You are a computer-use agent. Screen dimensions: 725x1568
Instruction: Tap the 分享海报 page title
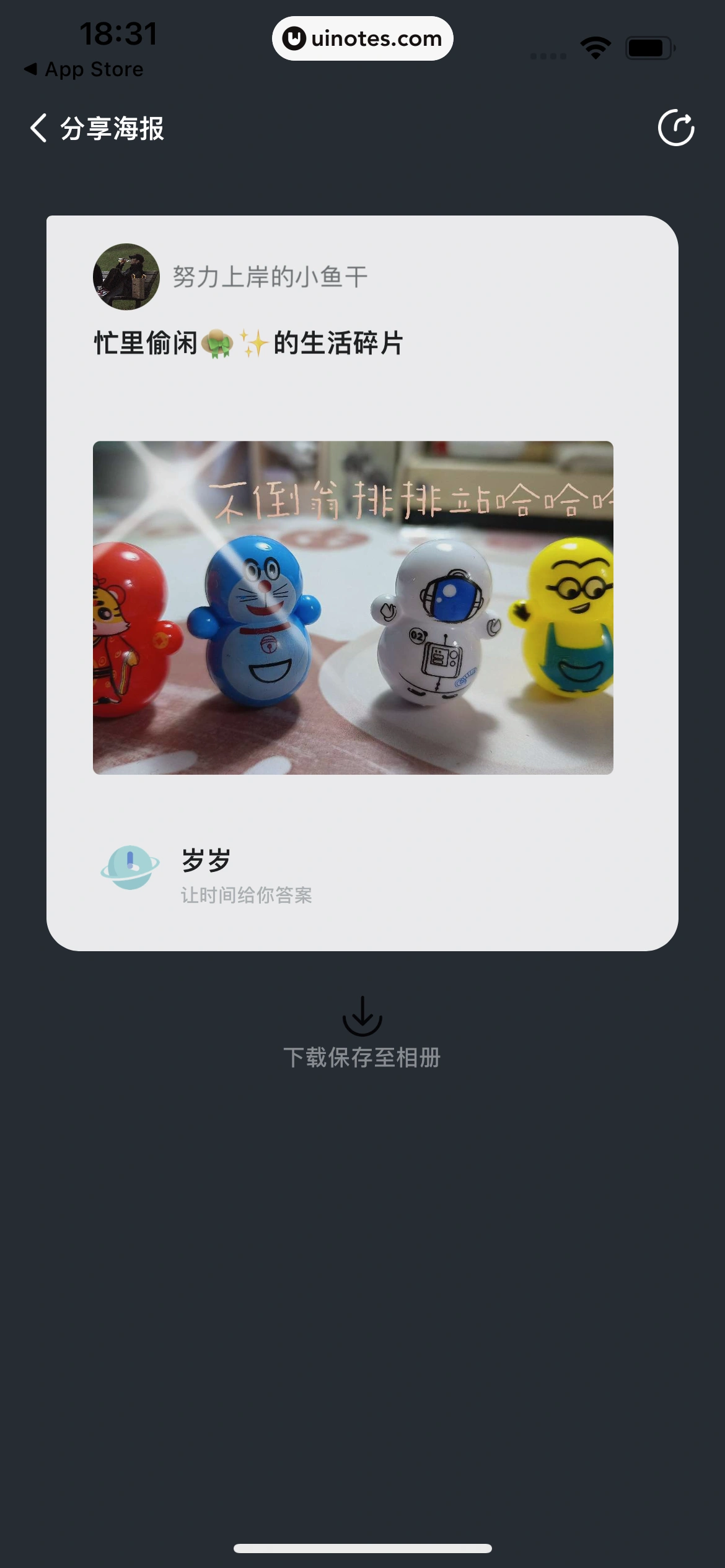click(112, 129)
